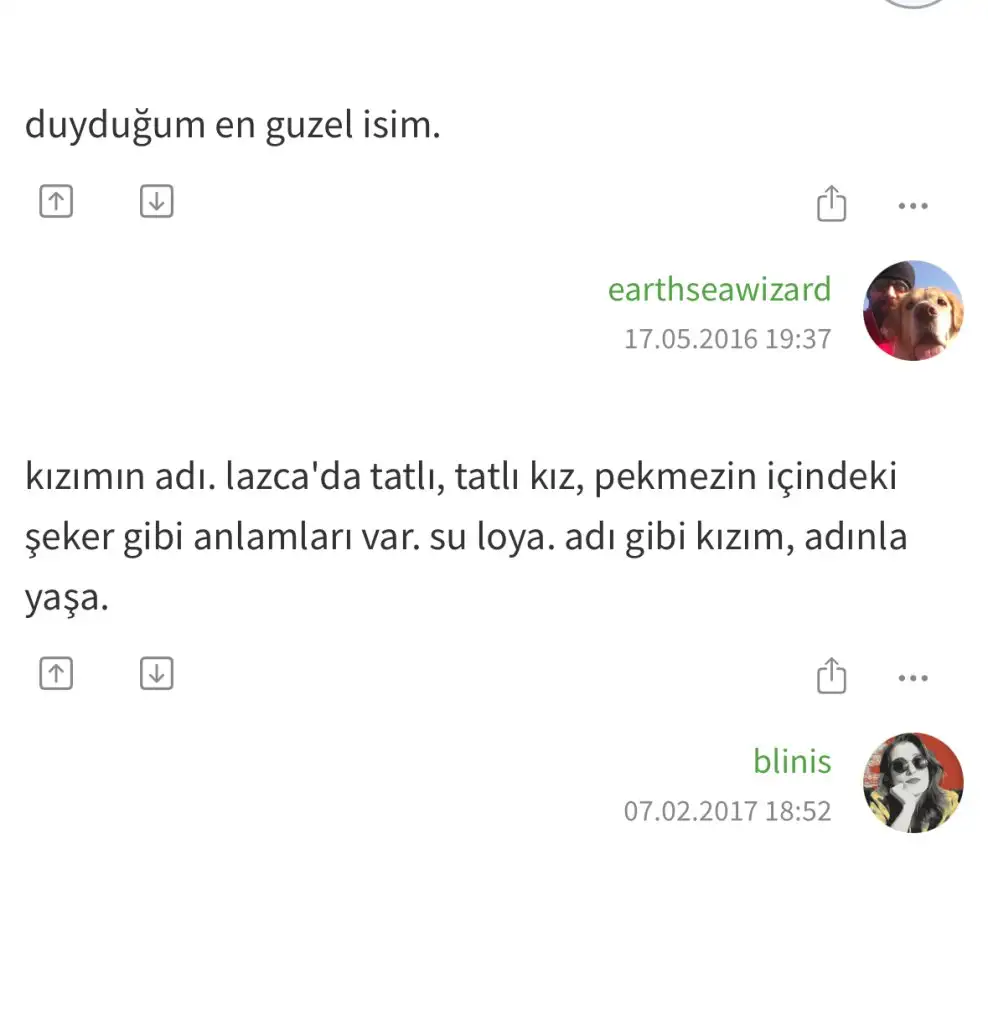This screenshot has height=1024, width=988.
Task: View blinis's avatar photo
Action: click(x=913, y=782)
